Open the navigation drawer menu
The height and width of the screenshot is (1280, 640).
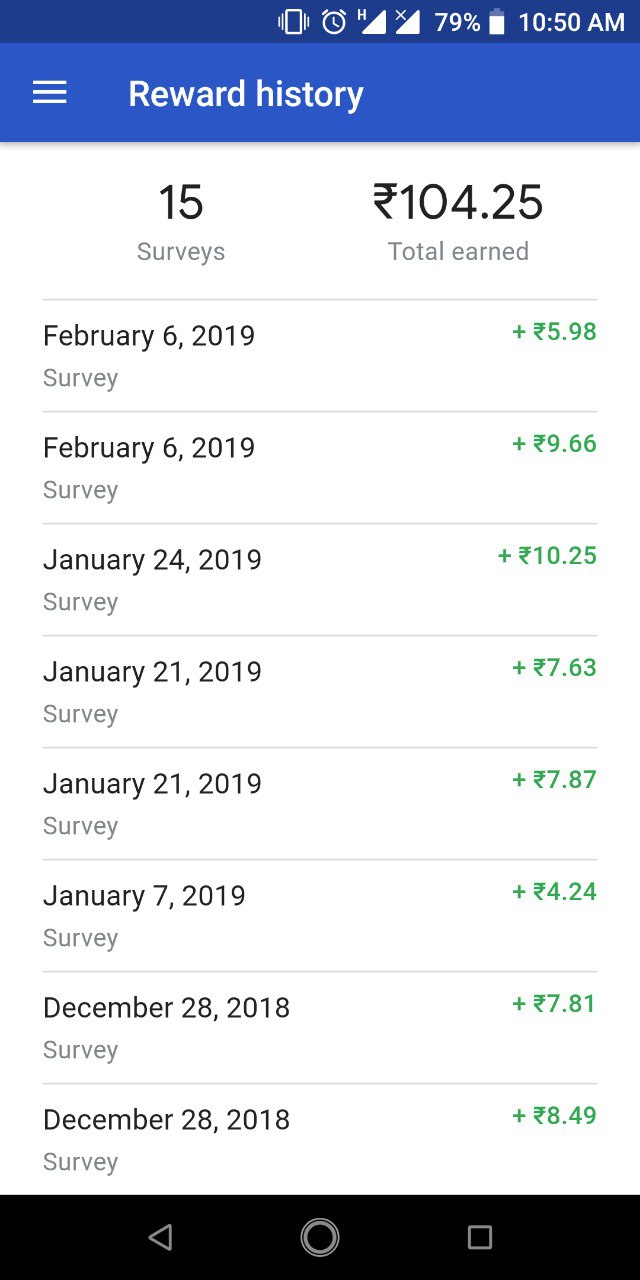pos(50,94)
